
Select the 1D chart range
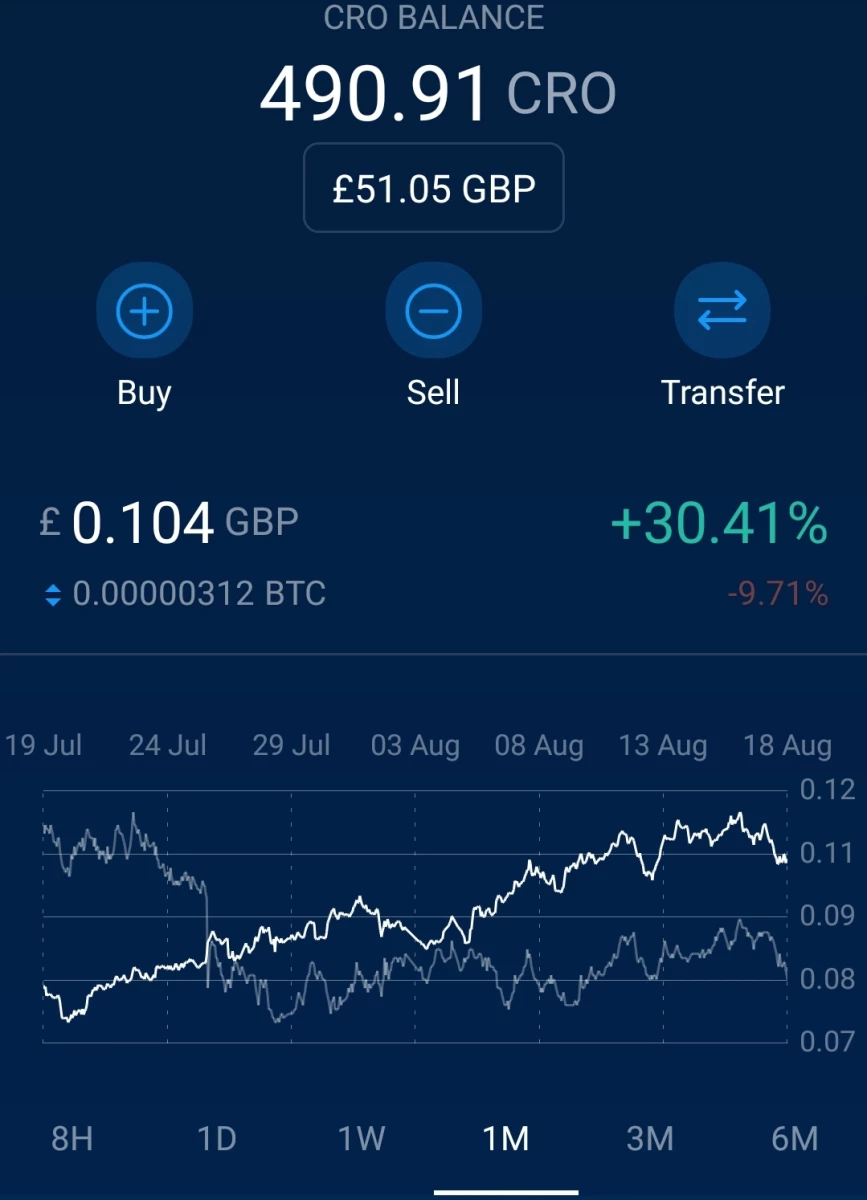pyautogui.click(x=216, y=1138)
